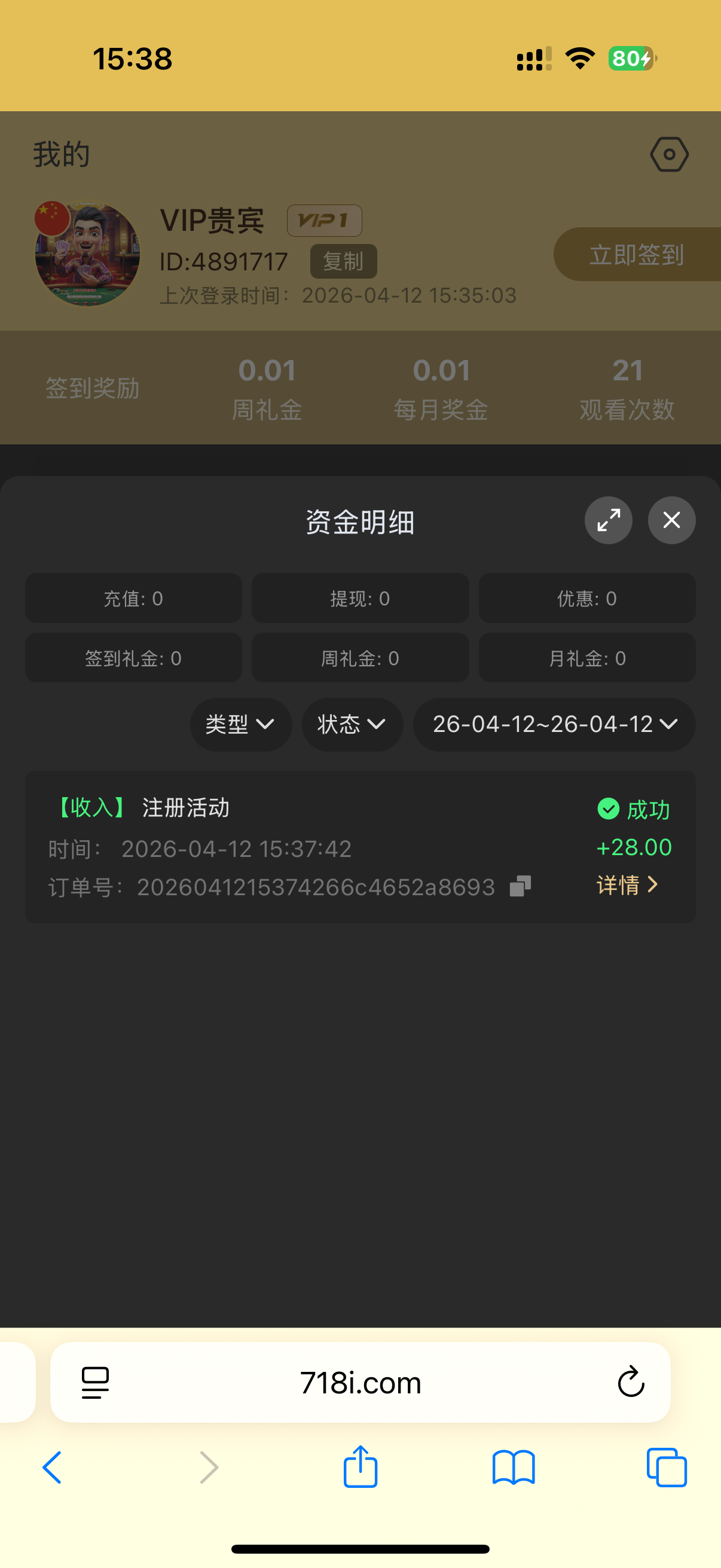Open the browser bookmarks

[514, 1467]
